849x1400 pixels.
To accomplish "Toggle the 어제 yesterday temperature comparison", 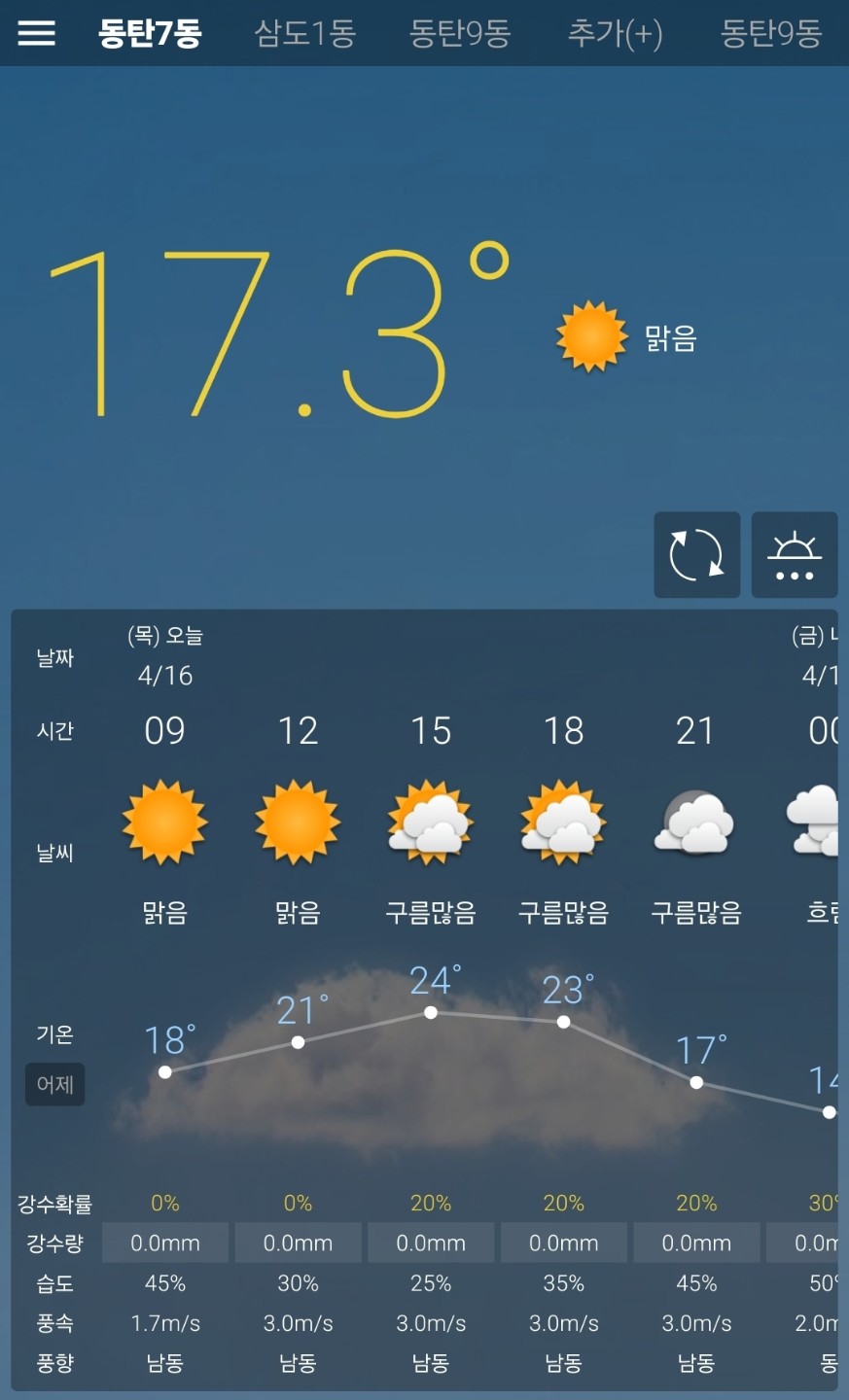I will tap(54, 1084).
